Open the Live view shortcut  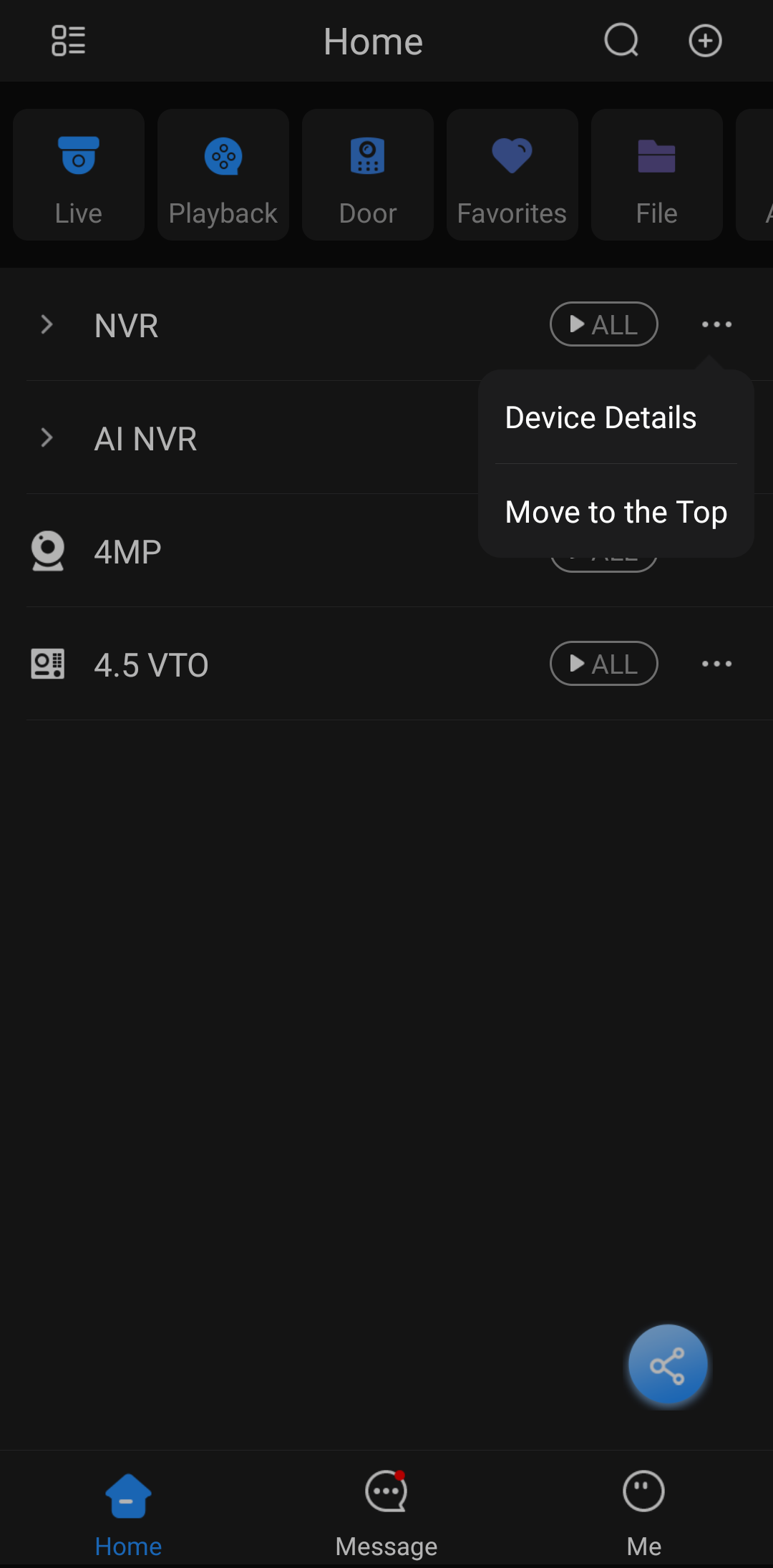[x=77, y=174]
